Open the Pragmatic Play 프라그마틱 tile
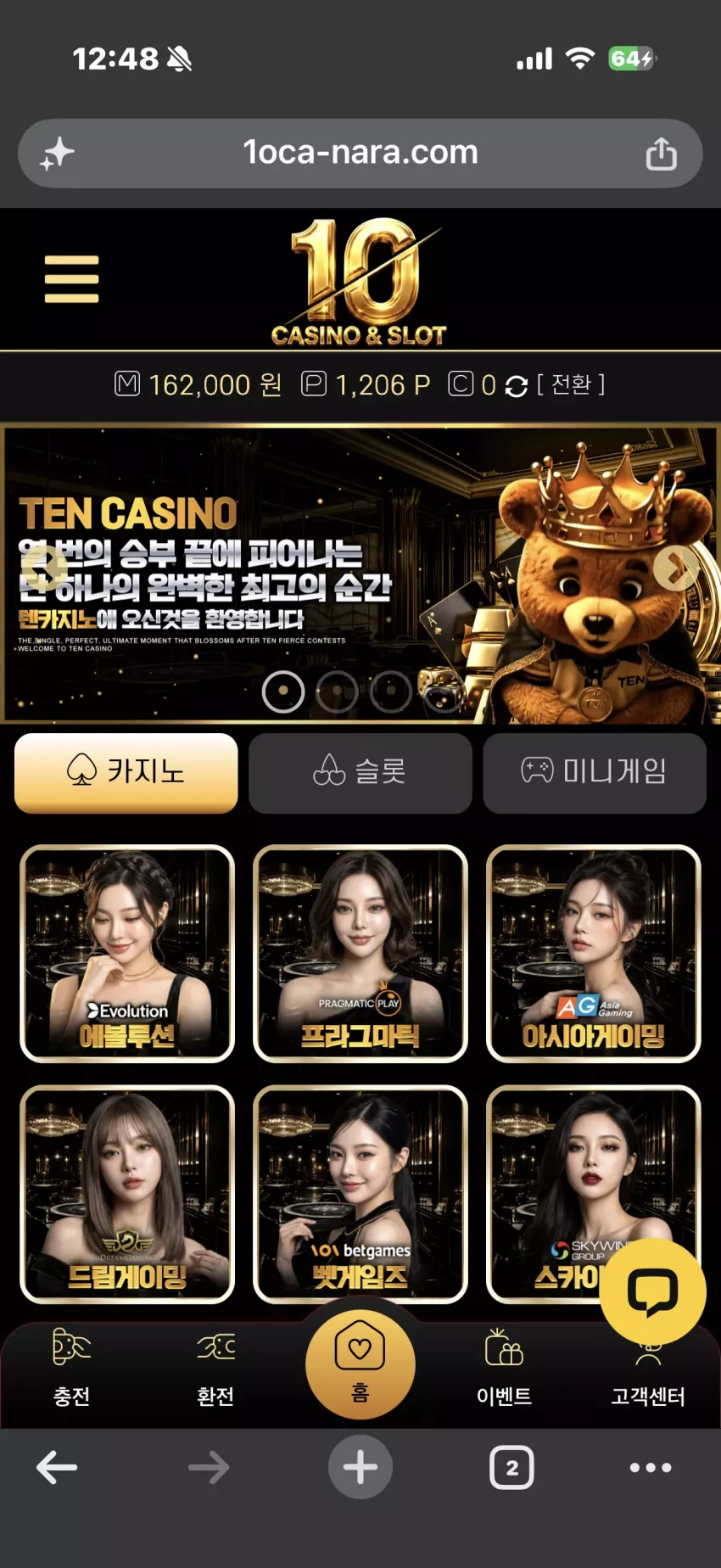Screen dimensions: 721x1568 (x=360, y=953)
